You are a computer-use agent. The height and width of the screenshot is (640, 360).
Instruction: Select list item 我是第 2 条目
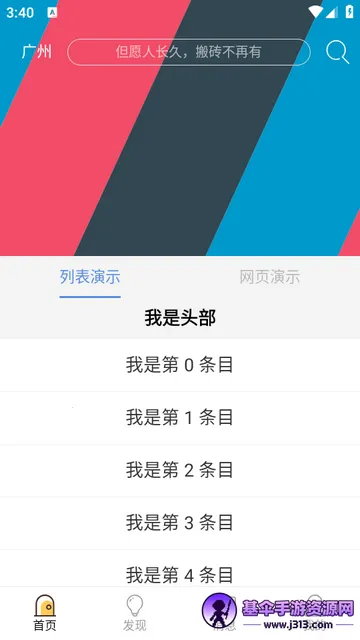point(180,471)
